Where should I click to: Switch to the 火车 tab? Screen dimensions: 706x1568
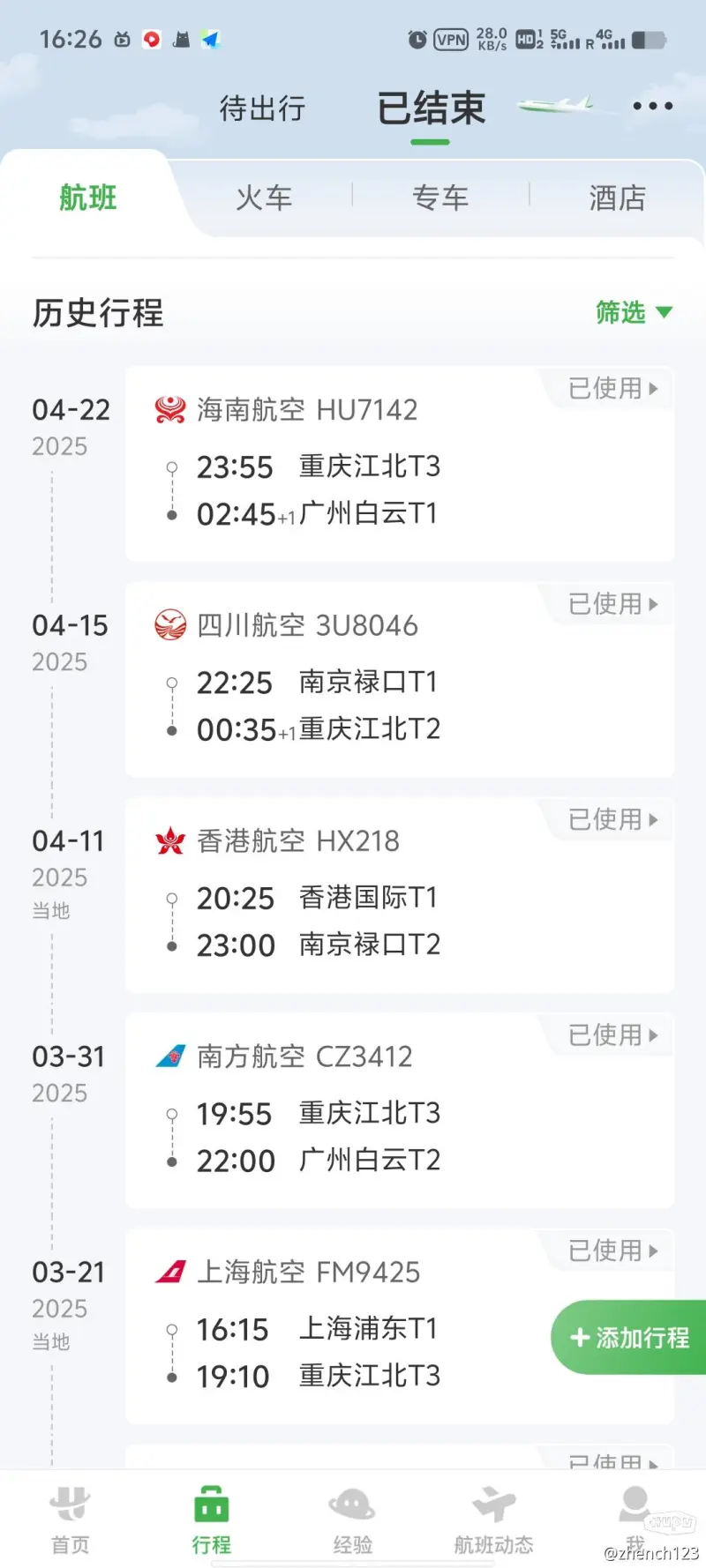point(264,198)
